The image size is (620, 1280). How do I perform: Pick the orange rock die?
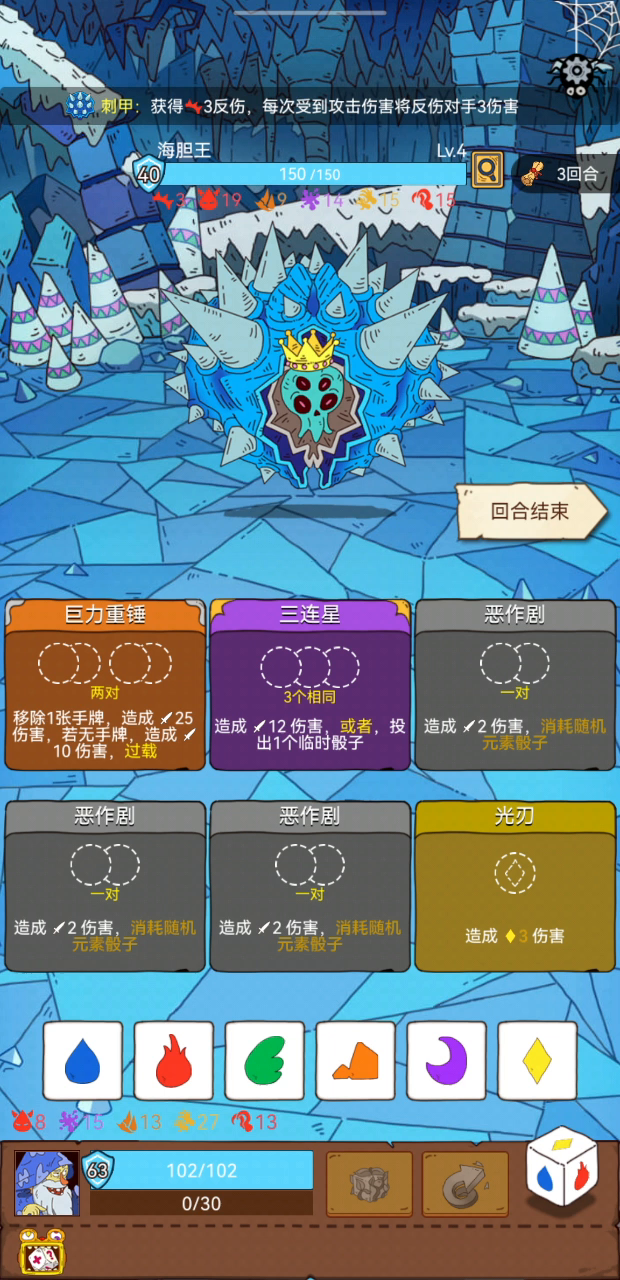coord(356,1061)
